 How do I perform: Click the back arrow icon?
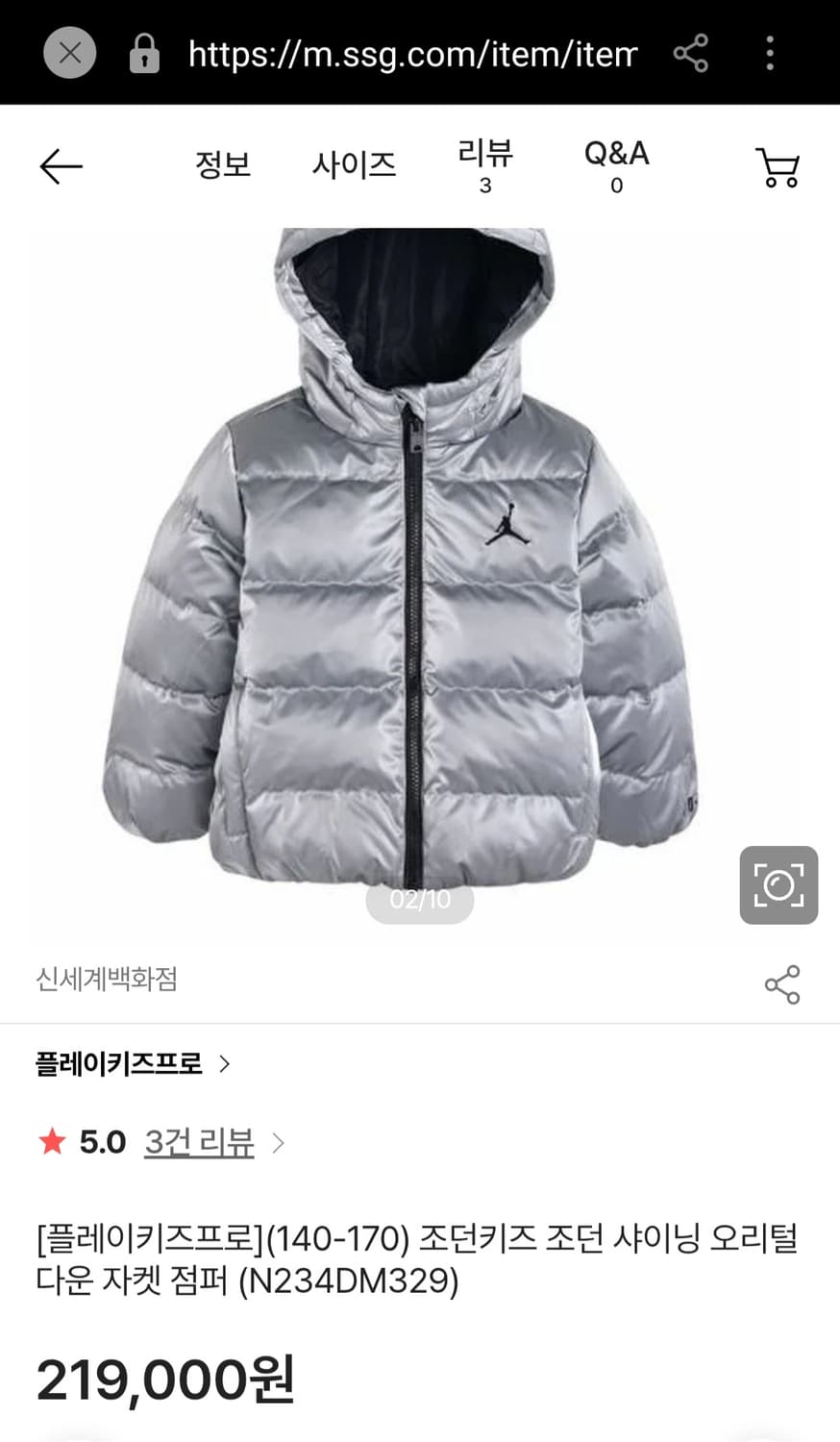click(60, 165)
